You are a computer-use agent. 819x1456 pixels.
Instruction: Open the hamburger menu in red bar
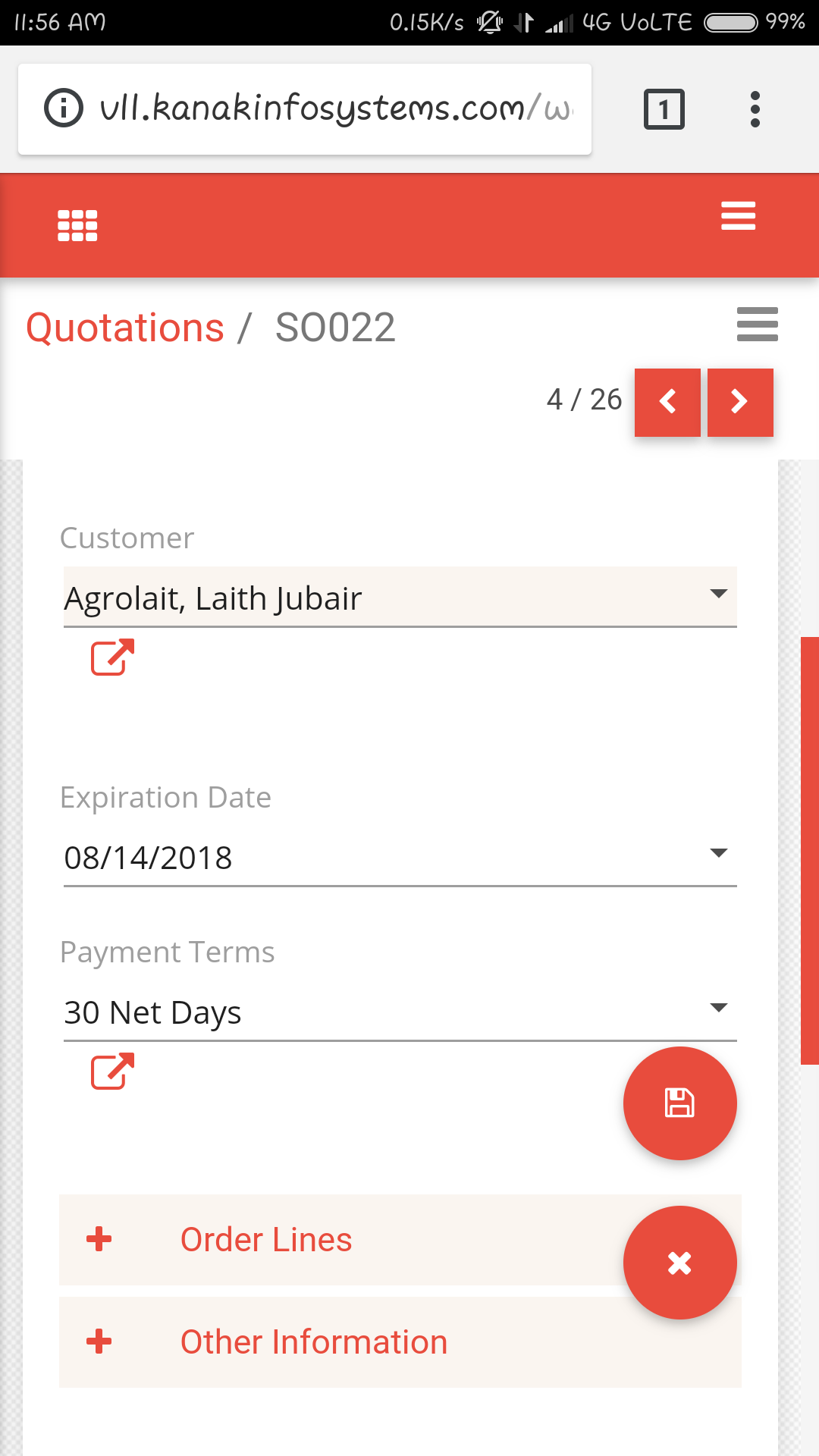coord(738,216)
